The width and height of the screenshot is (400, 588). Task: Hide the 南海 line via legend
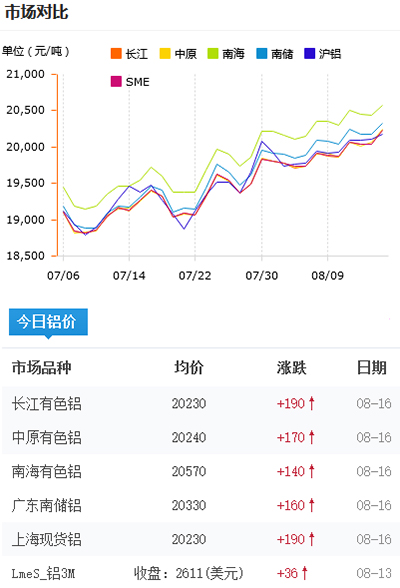[x=226, y=54]
